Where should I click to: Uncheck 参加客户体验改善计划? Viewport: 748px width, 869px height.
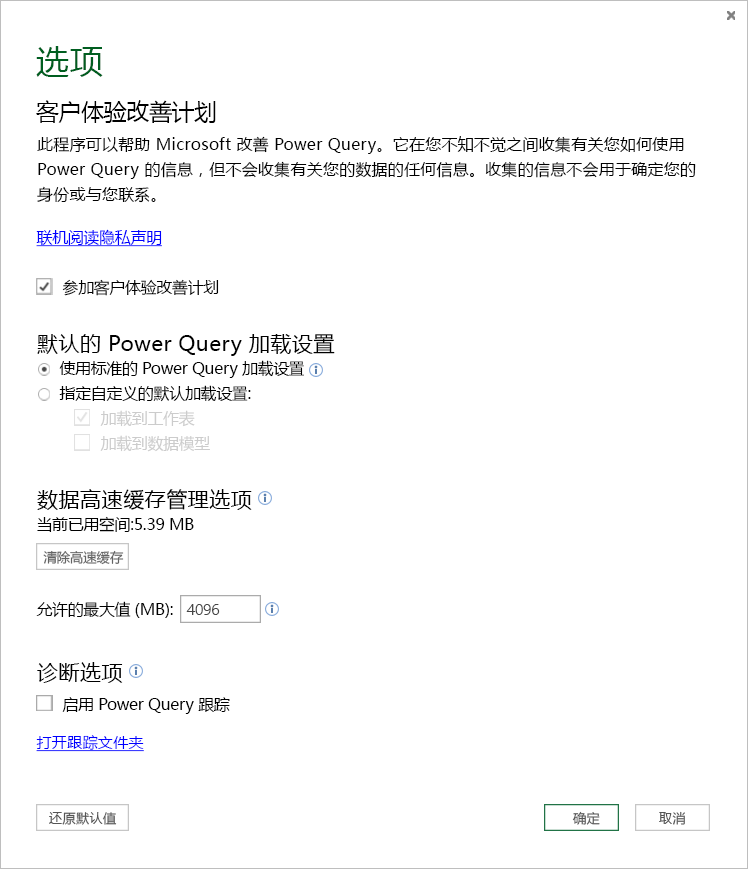44,287
